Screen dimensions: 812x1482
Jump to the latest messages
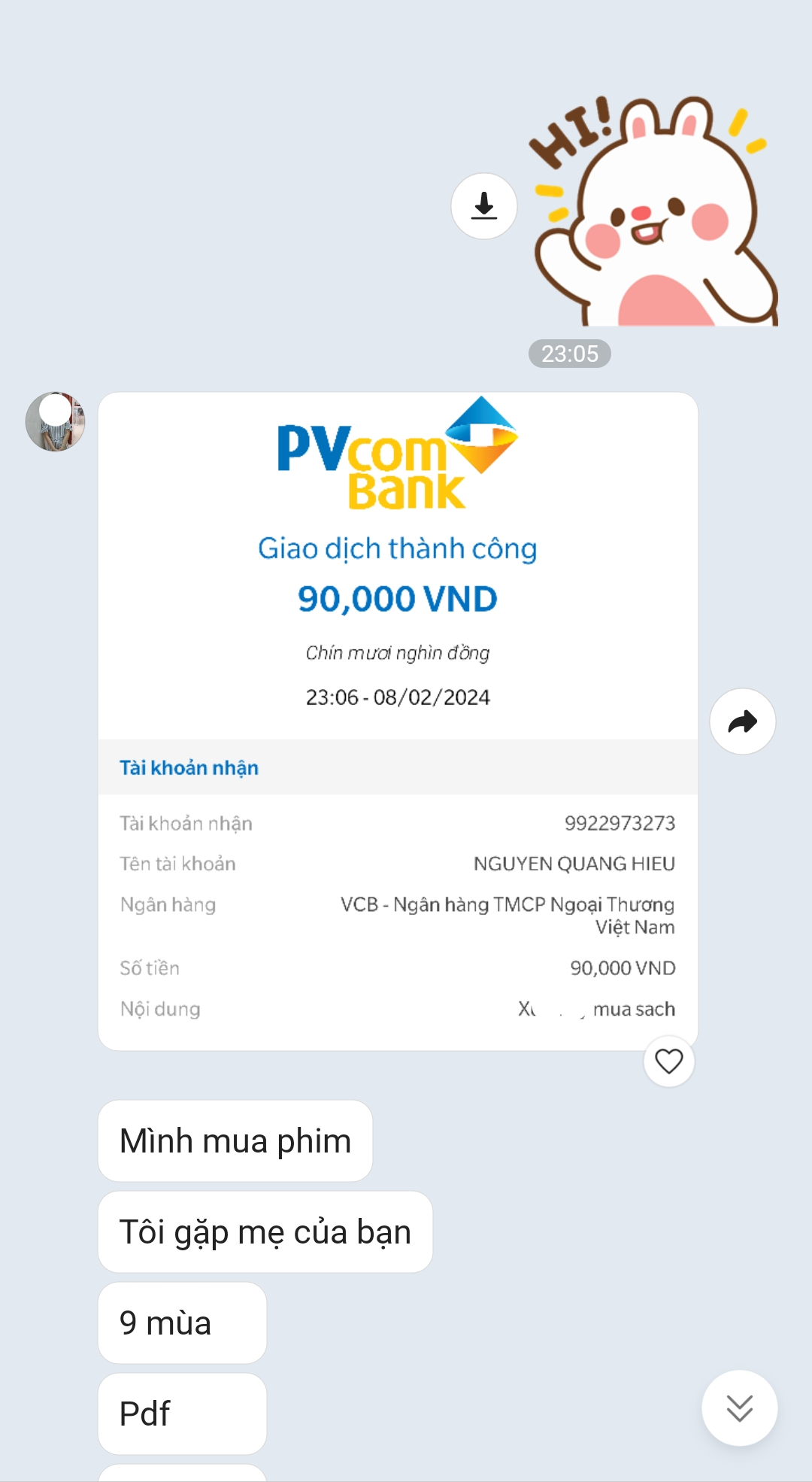(739, 1408)
